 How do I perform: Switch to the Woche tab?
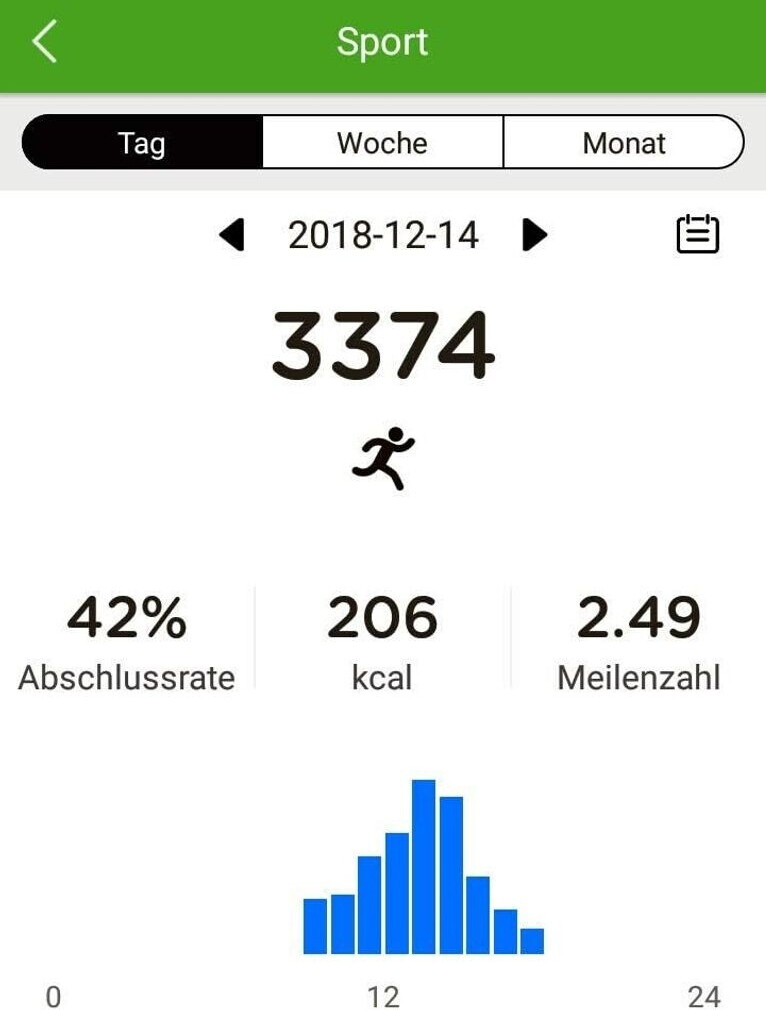(382, 142)
